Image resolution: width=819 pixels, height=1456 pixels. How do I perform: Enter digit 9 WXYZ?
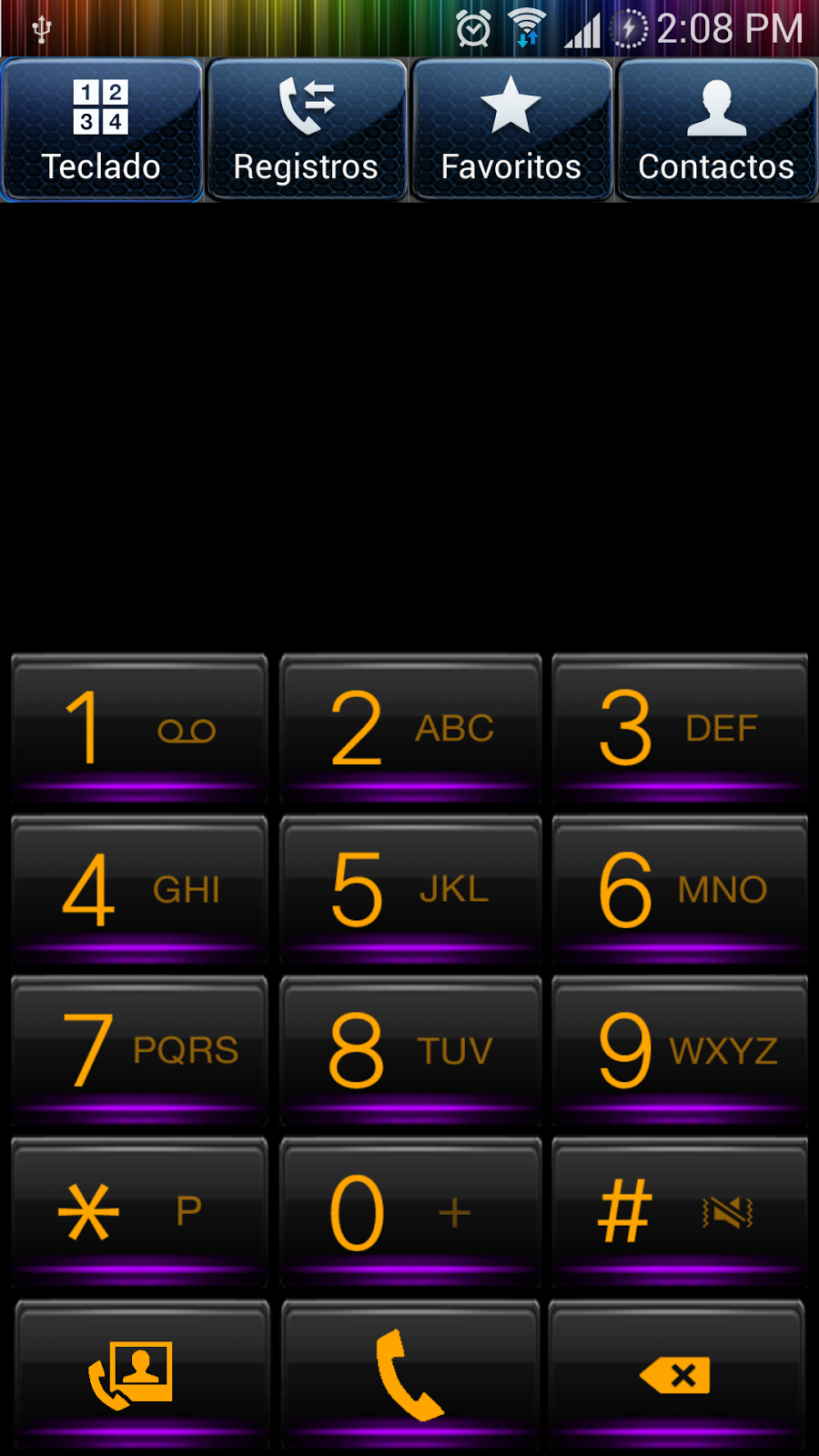(679, 1050)
